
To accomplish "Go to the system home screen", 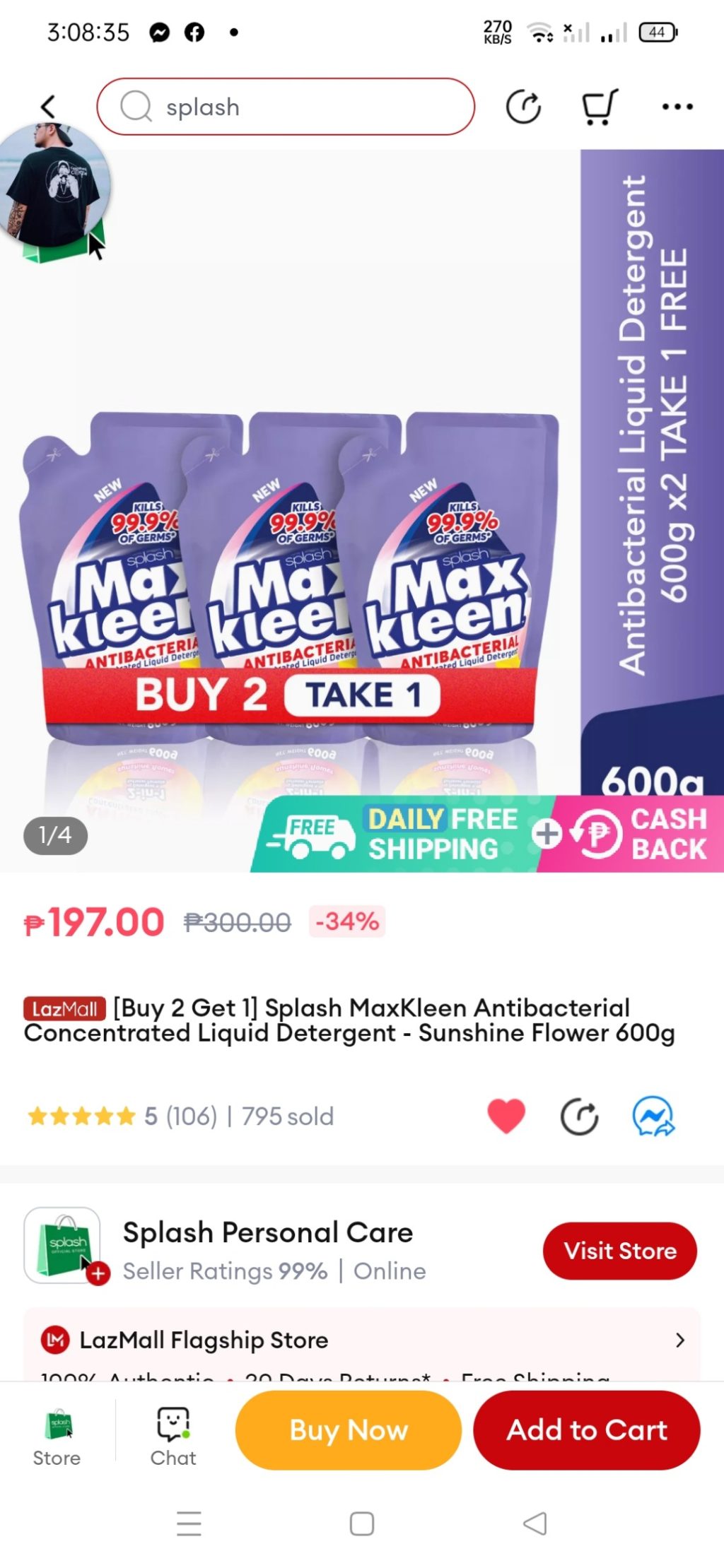I will (x=361, y=1523).
